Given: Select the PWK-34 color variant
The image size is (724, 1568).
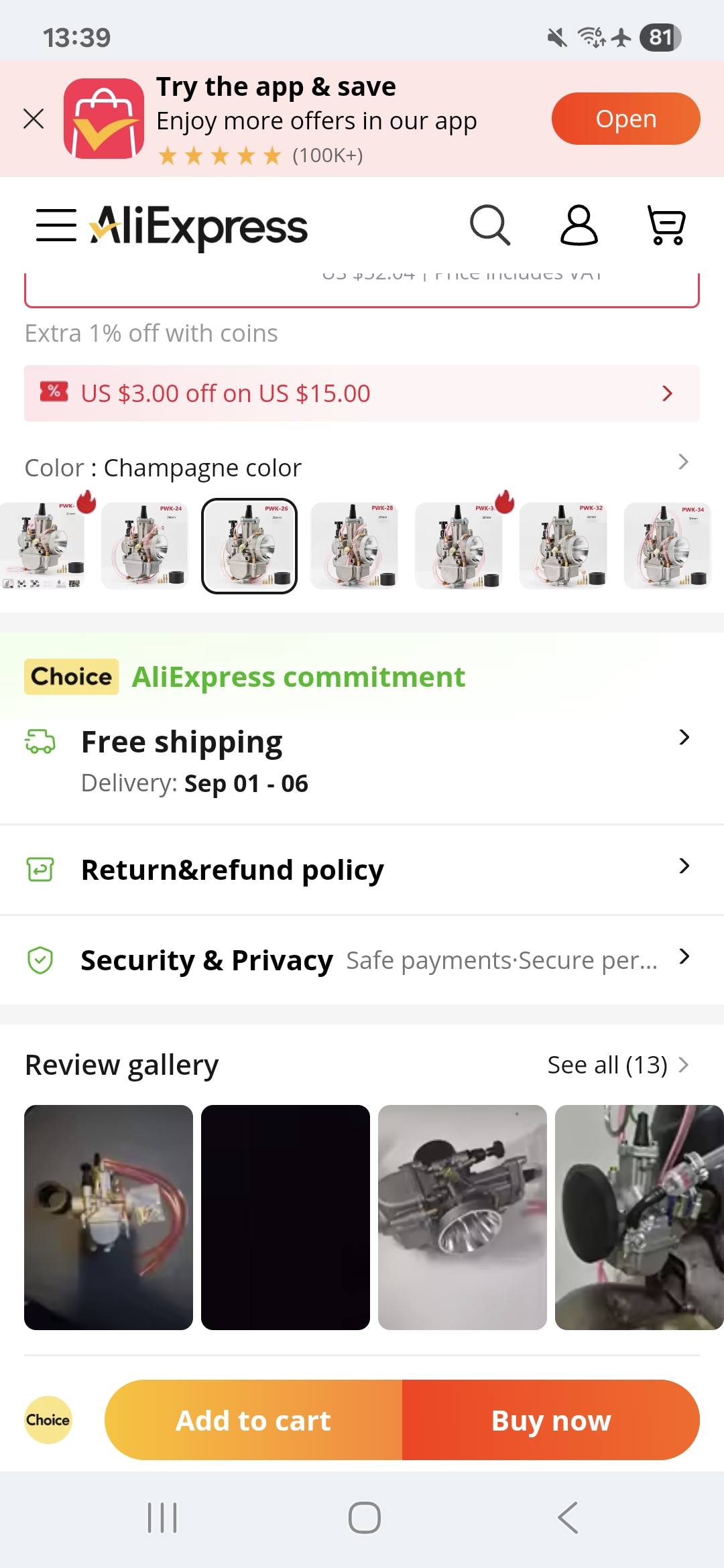Looking at the screenshot, I should [x=667, y=546].
